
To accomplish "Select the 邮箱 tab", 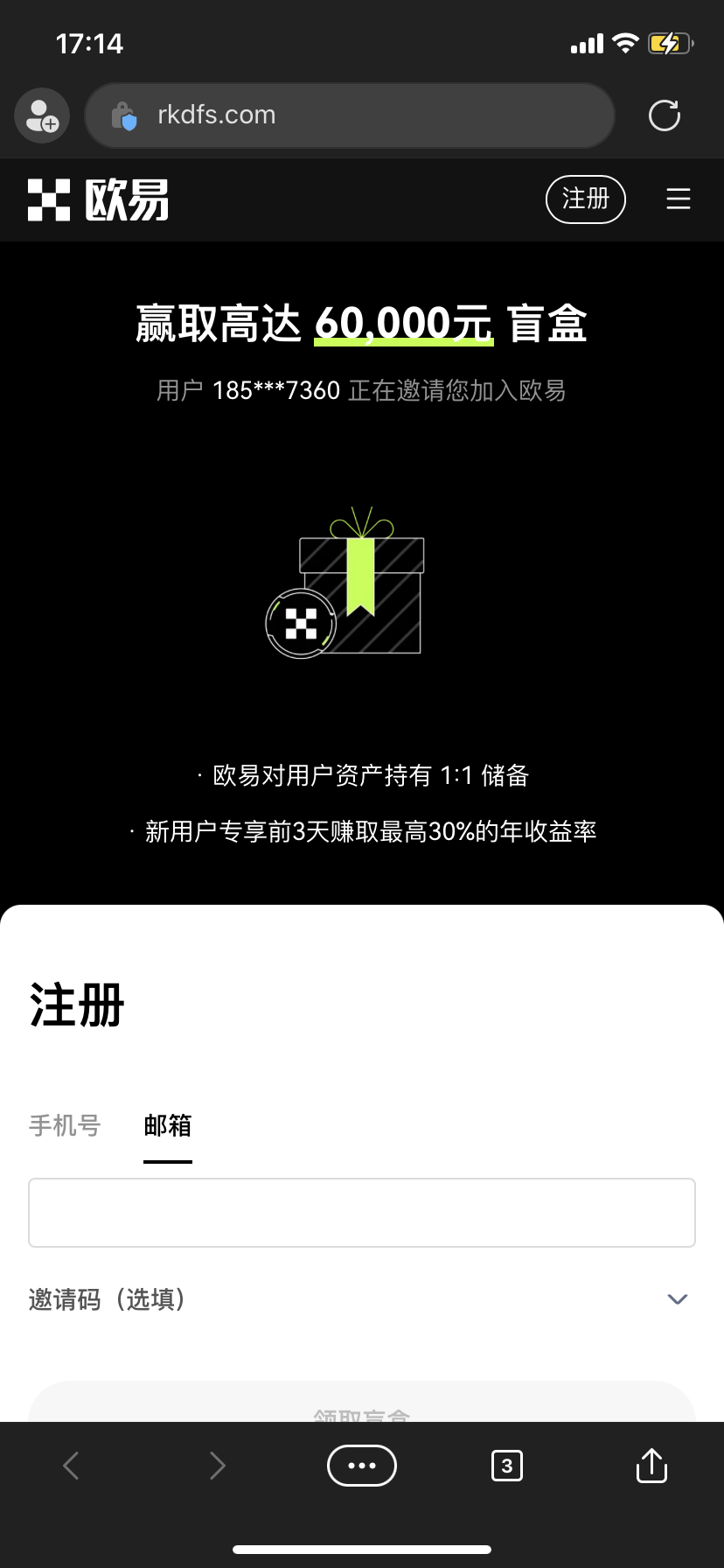I will (168, 1125).
